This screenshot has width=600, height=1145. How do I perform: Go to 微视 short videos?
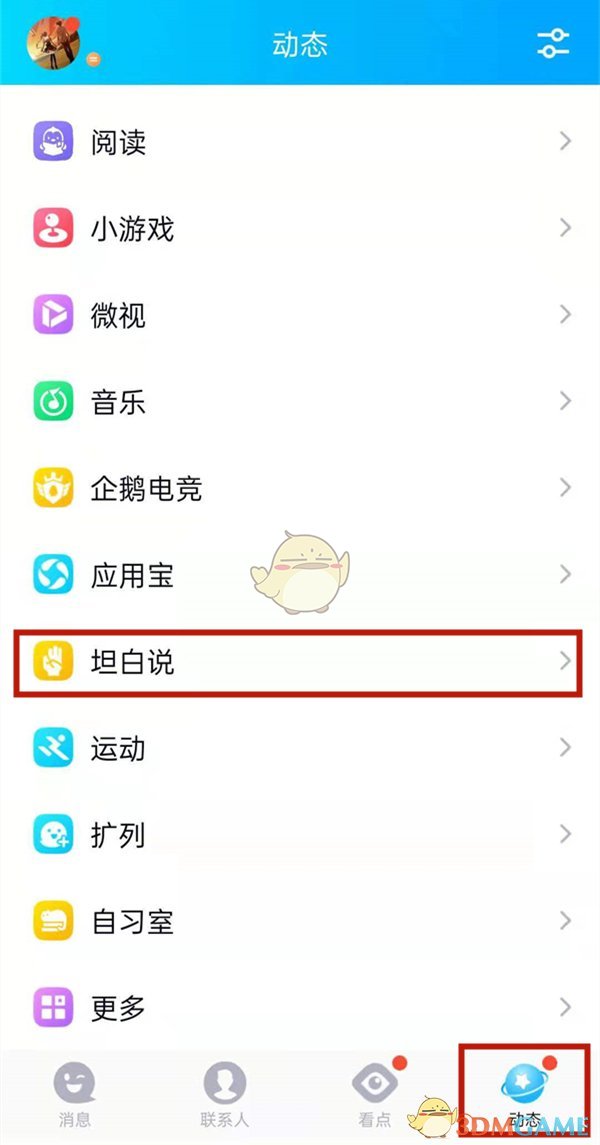(300, 315)
